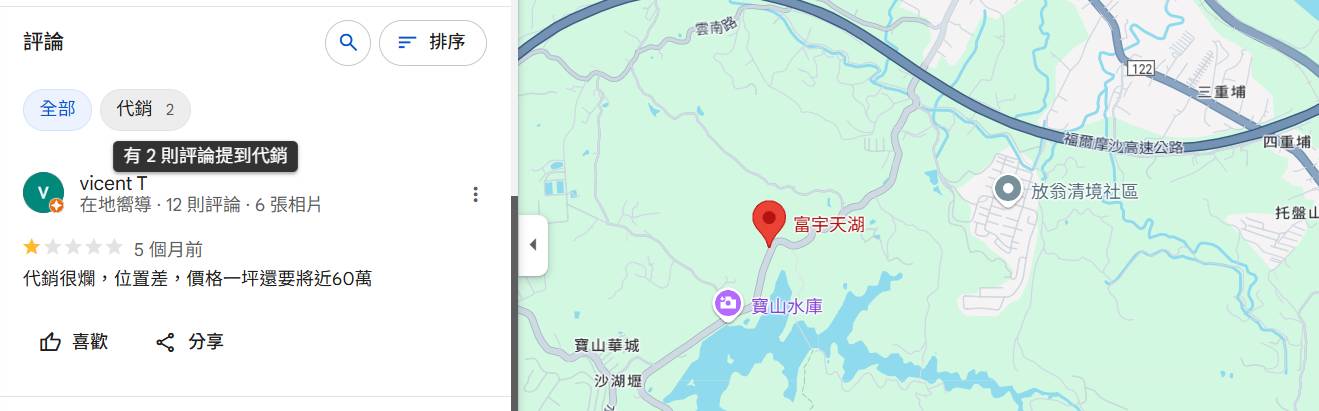
Task: Open vicent T's reviewer profile
Action: point(113,184)
